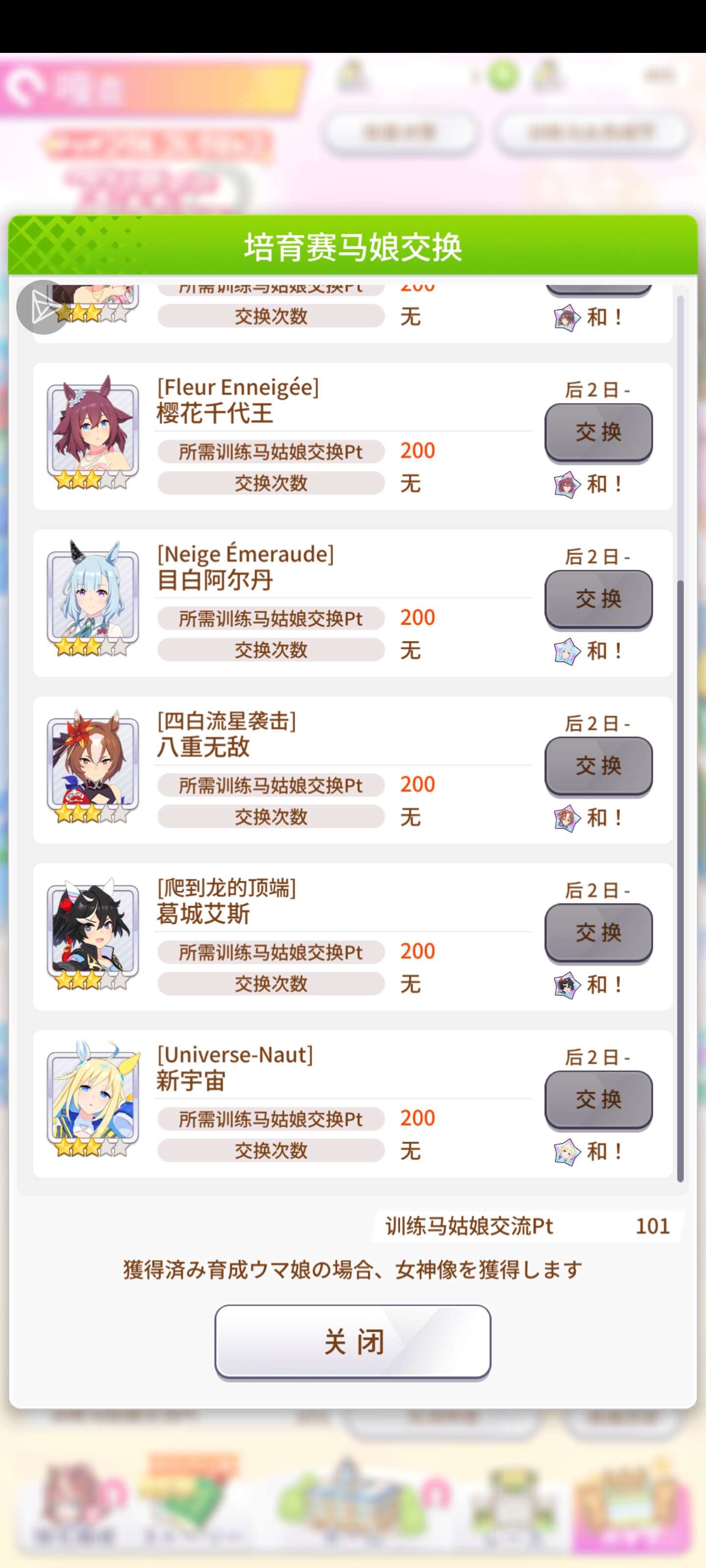Exchange for 目白阿尔丹 [Neige Émeraude]
The image size is (706, 1568).
coord(598,599)
